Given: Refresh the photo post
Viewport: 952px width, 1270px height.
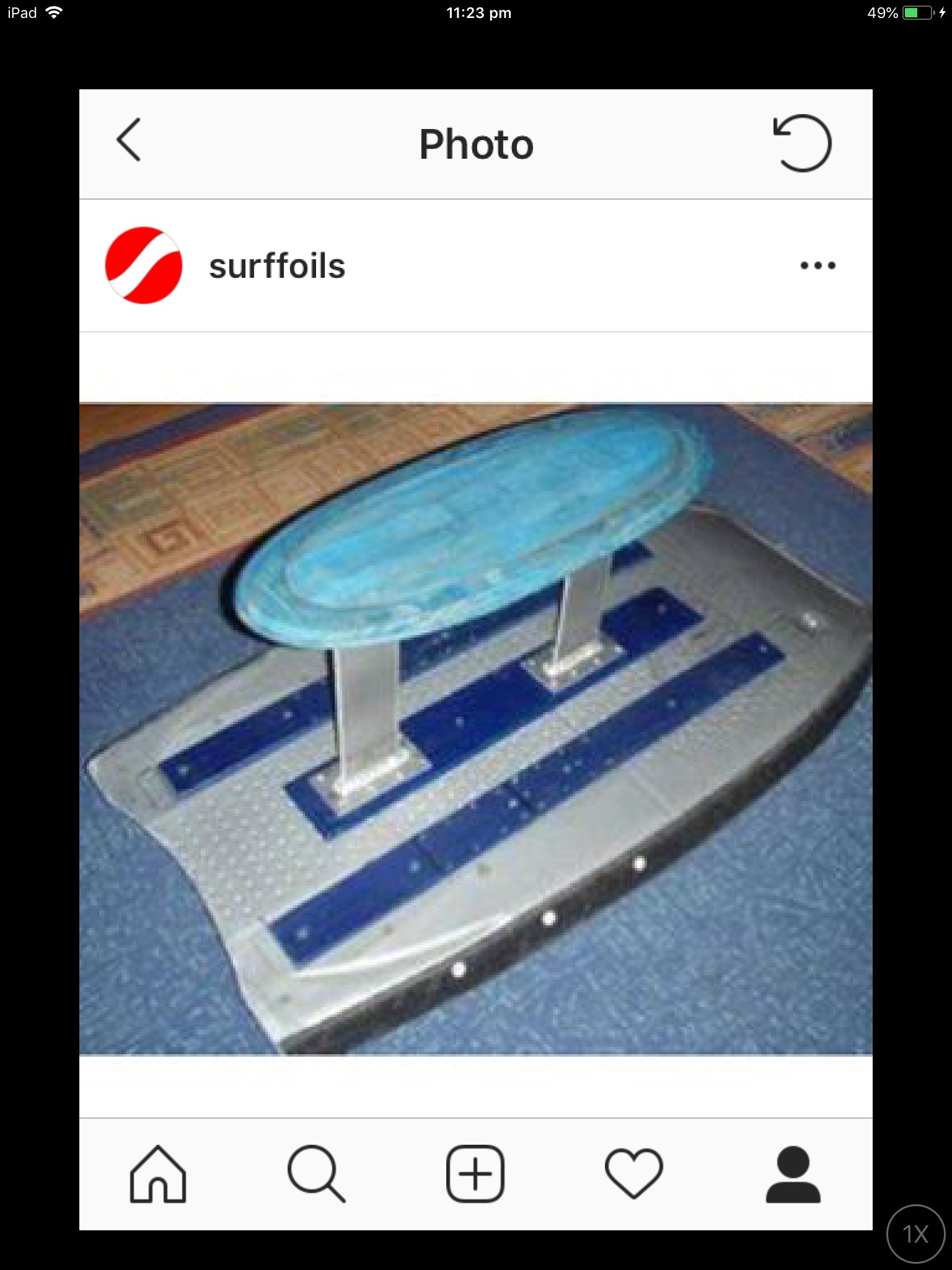Looking at the screenshot, I should pos(803,143).
